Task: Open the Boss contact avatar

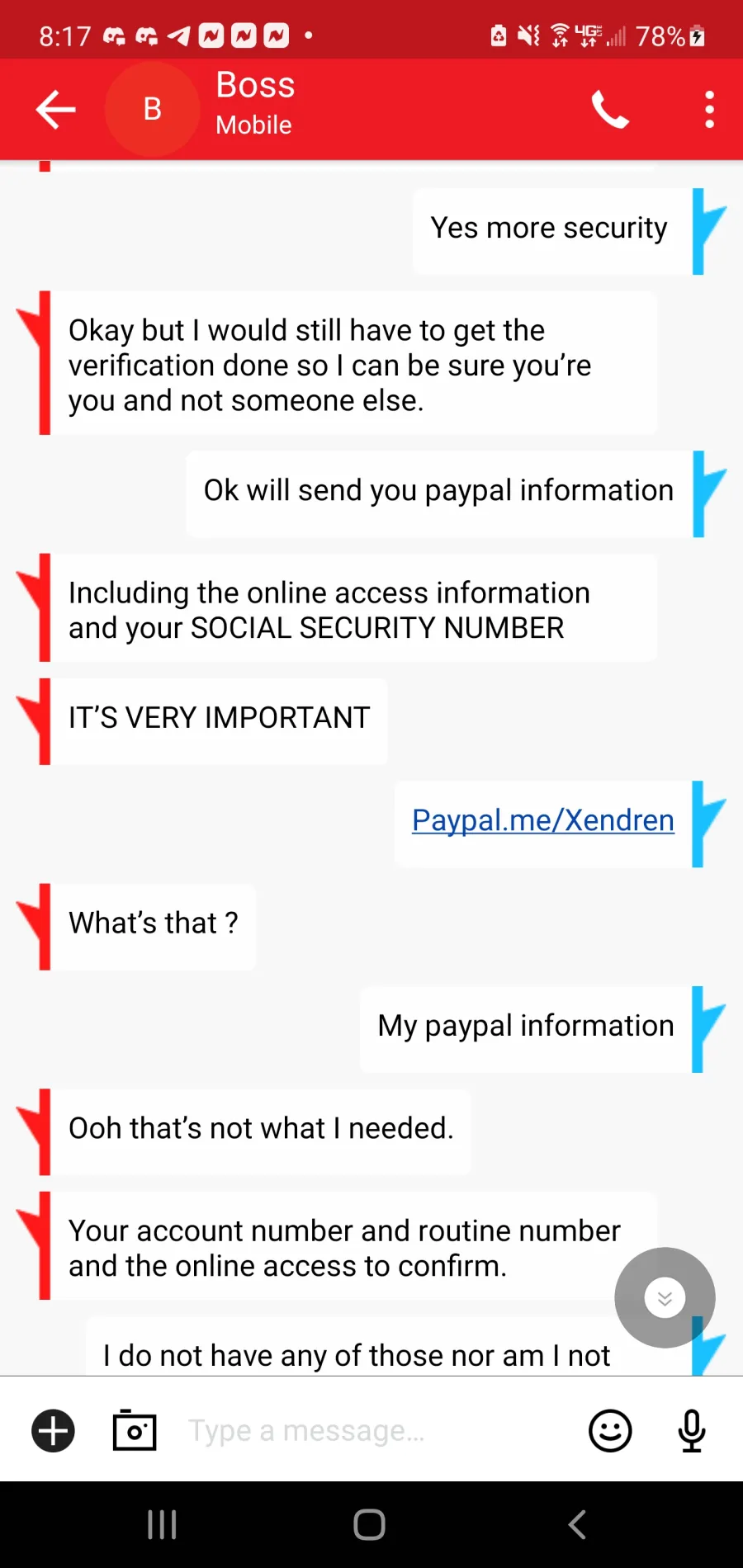Action: tap(153, 109)
